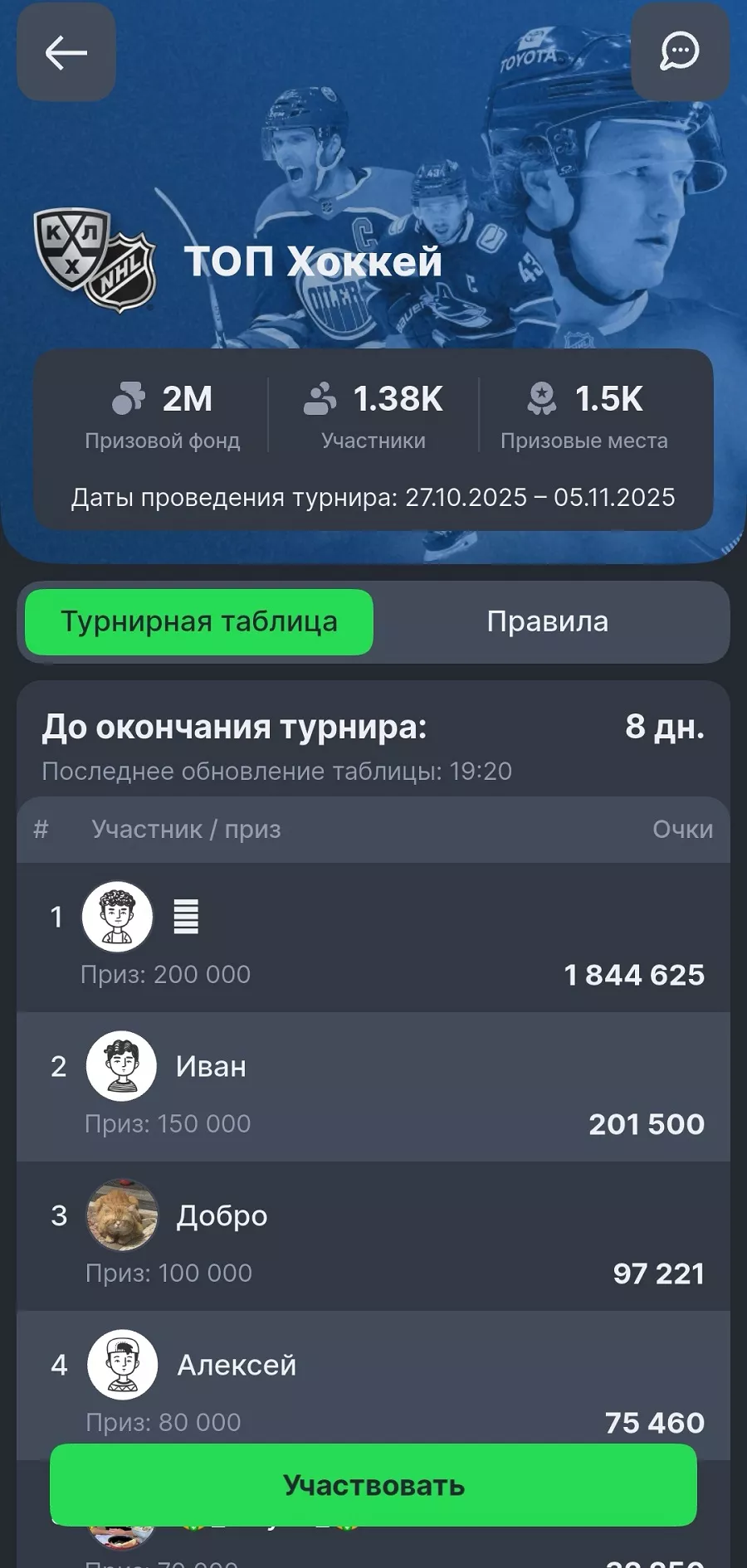The image size is (747, 1568).
Task: Open the chat bubble icon at top right
Action: pyautogui.click(x=680, y=51)
